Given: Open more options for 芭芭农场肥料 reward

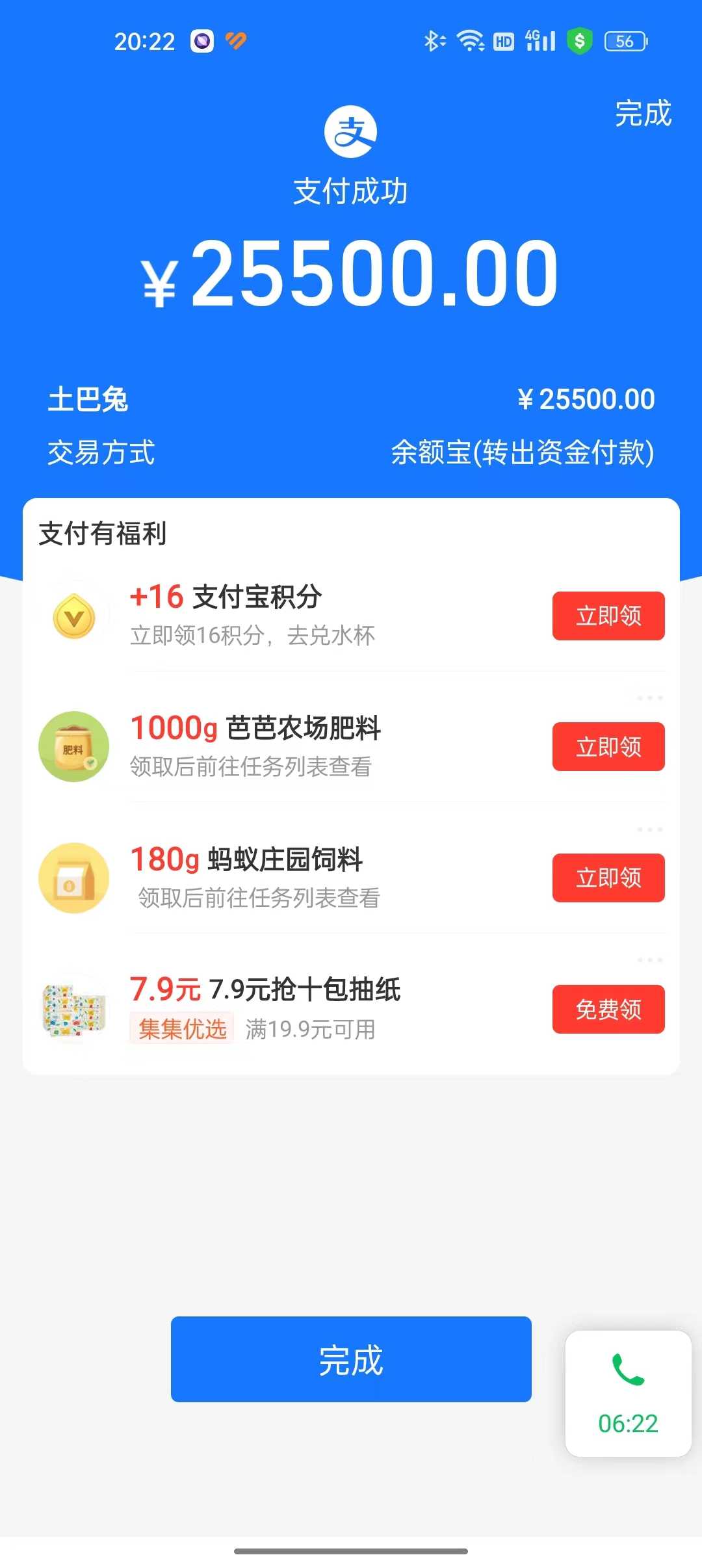Looking at the screenshot, I should point(649,698).
